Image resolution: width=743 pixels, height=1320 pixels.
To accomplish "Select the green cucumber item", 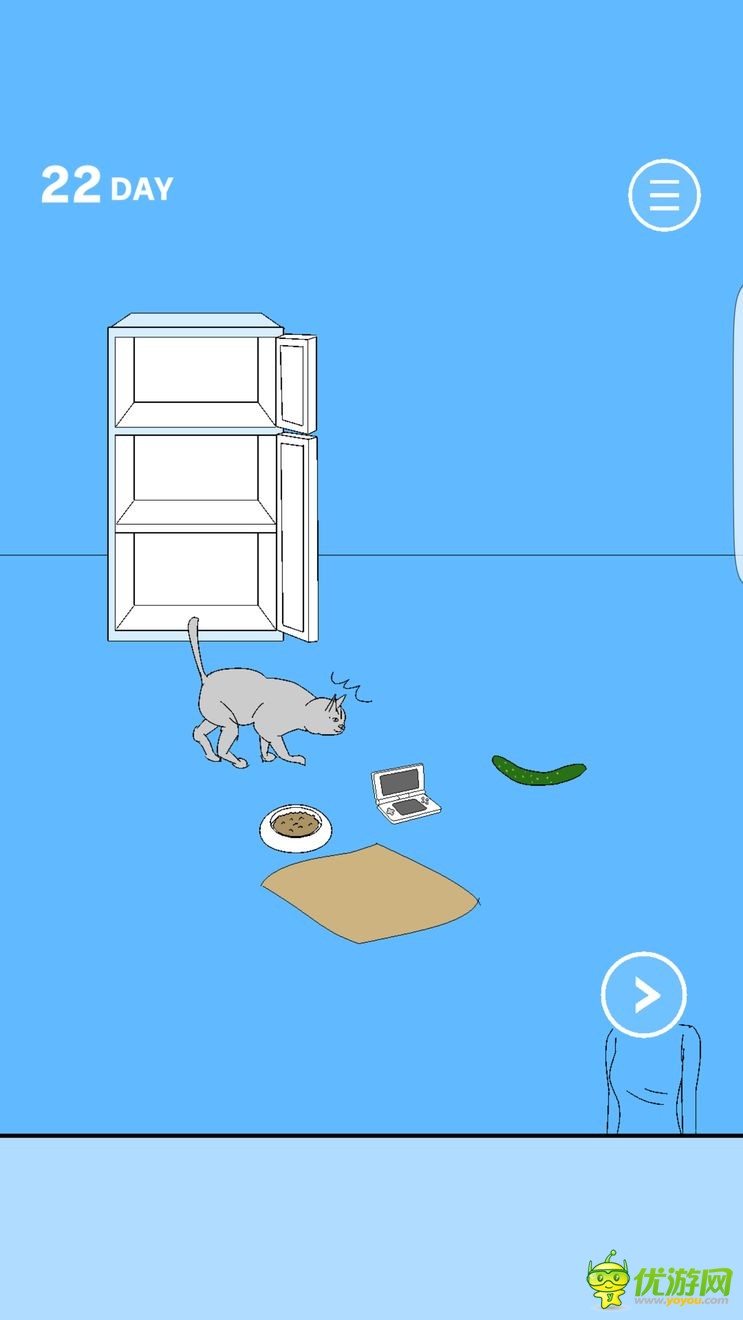I will [x=538, y=770].
